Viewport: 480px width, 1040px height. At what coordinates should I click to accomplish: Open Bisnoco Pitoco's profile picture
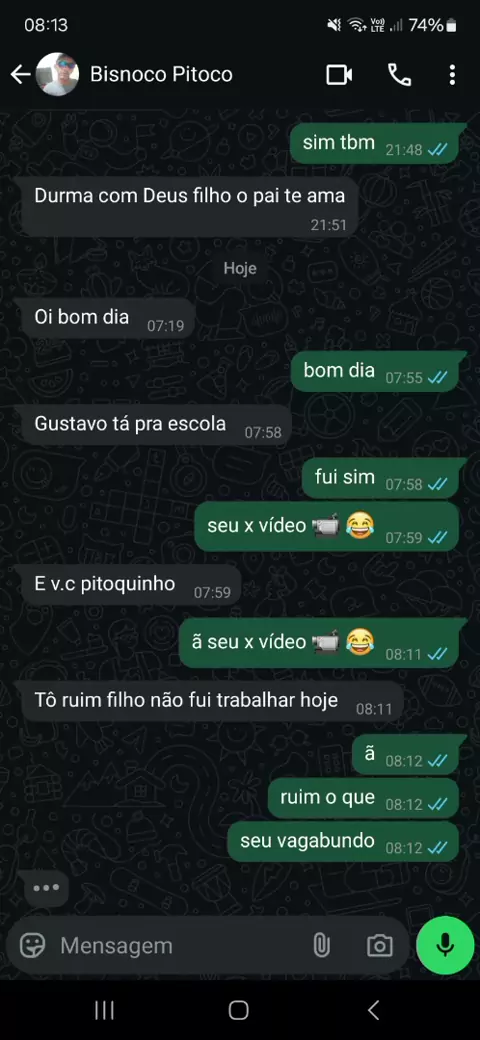[x=57, y=74]
